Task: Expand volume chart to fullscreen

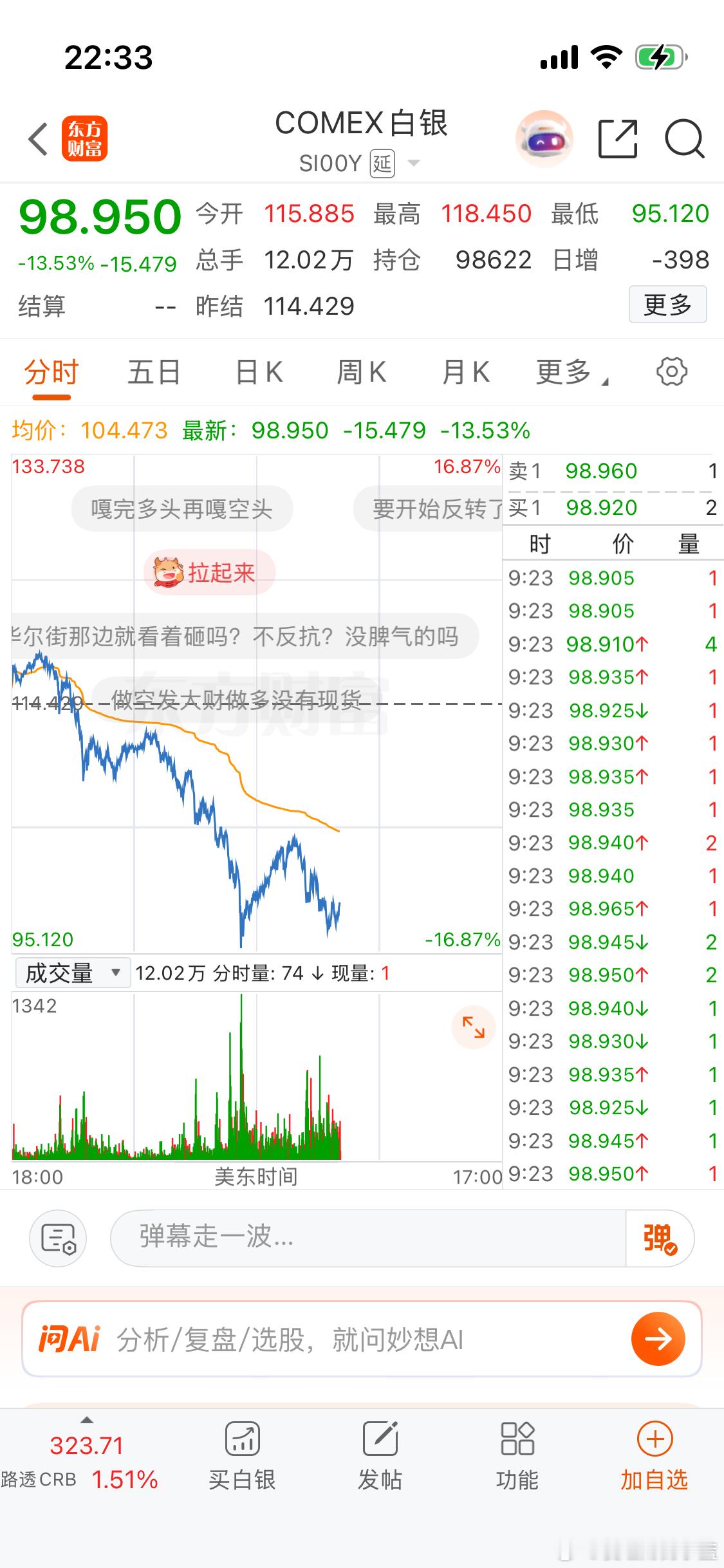Action: [473, 1028]
